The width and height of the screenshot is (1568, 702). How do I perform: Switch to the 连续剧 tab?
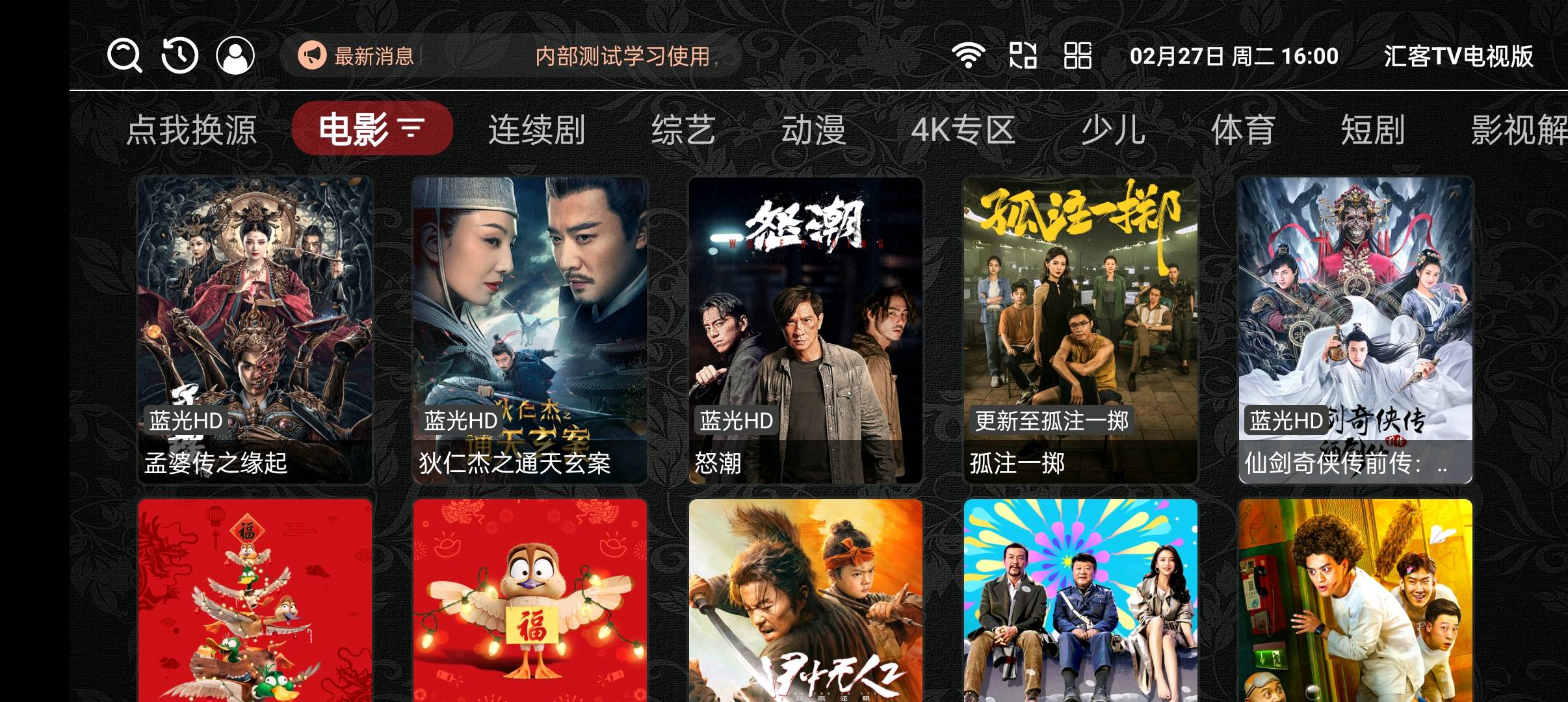pyautogui.click(x=536, y=129)
